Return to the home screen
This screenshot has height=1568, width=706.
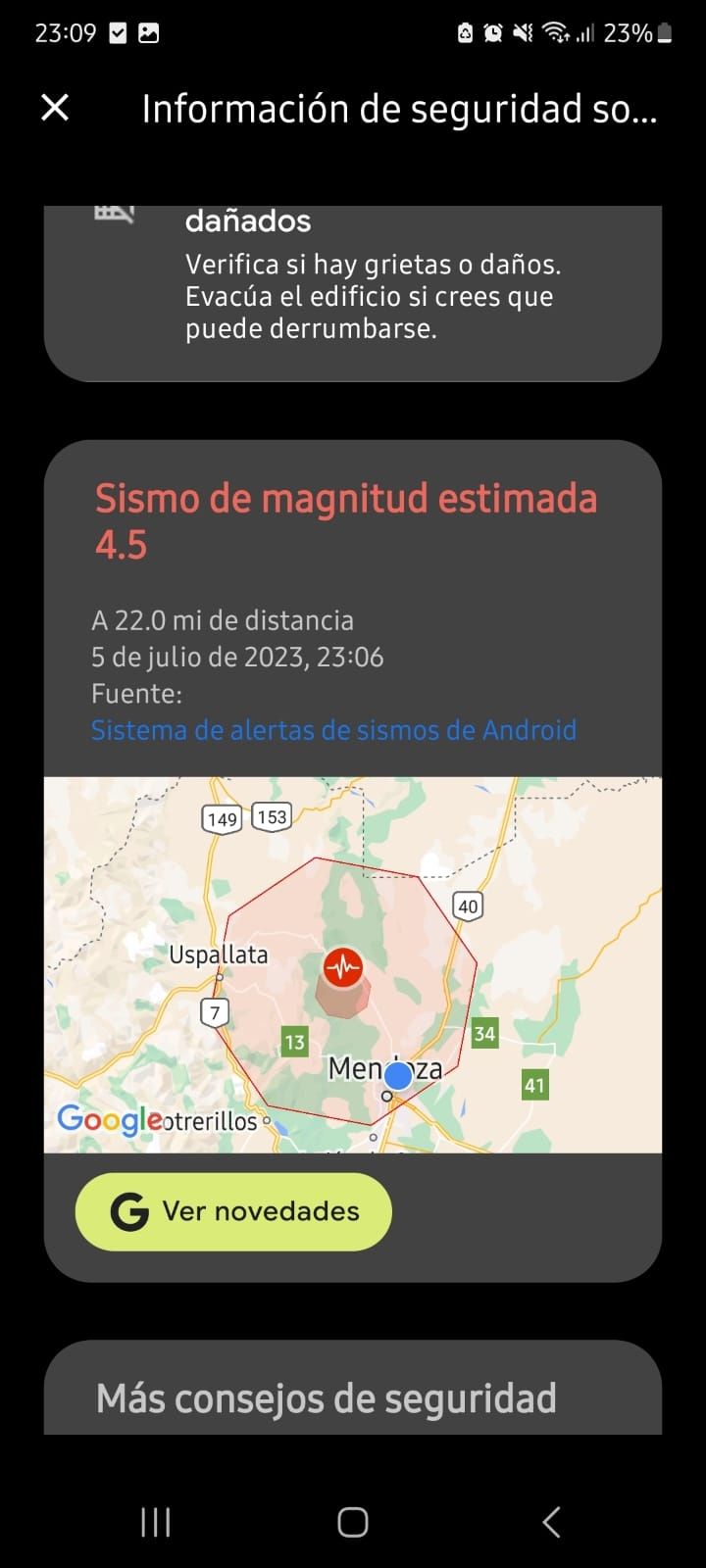353,1522
